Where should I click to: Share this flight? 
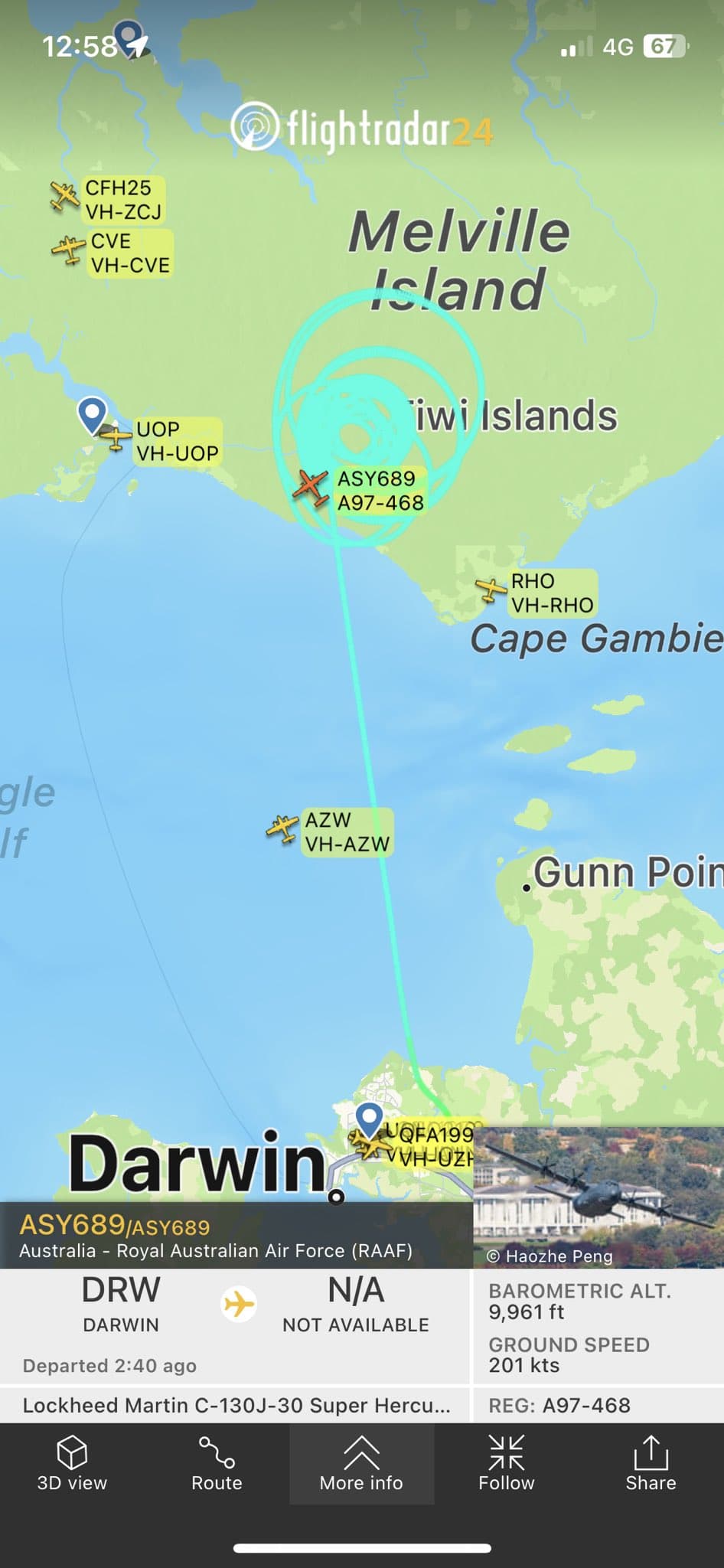coord(651,1463)
